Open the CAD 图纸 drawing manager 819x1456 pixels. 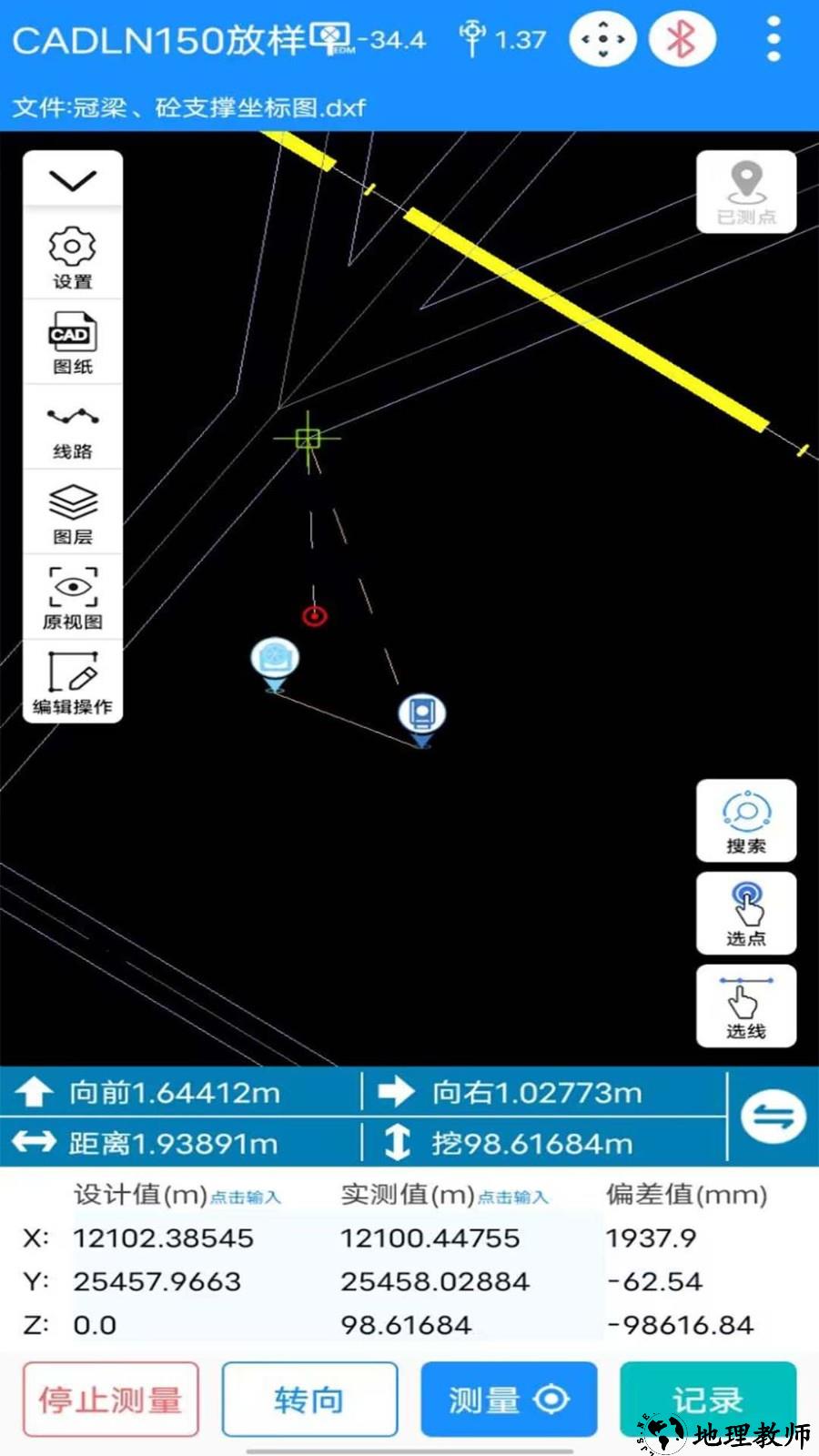coord(72,341)
